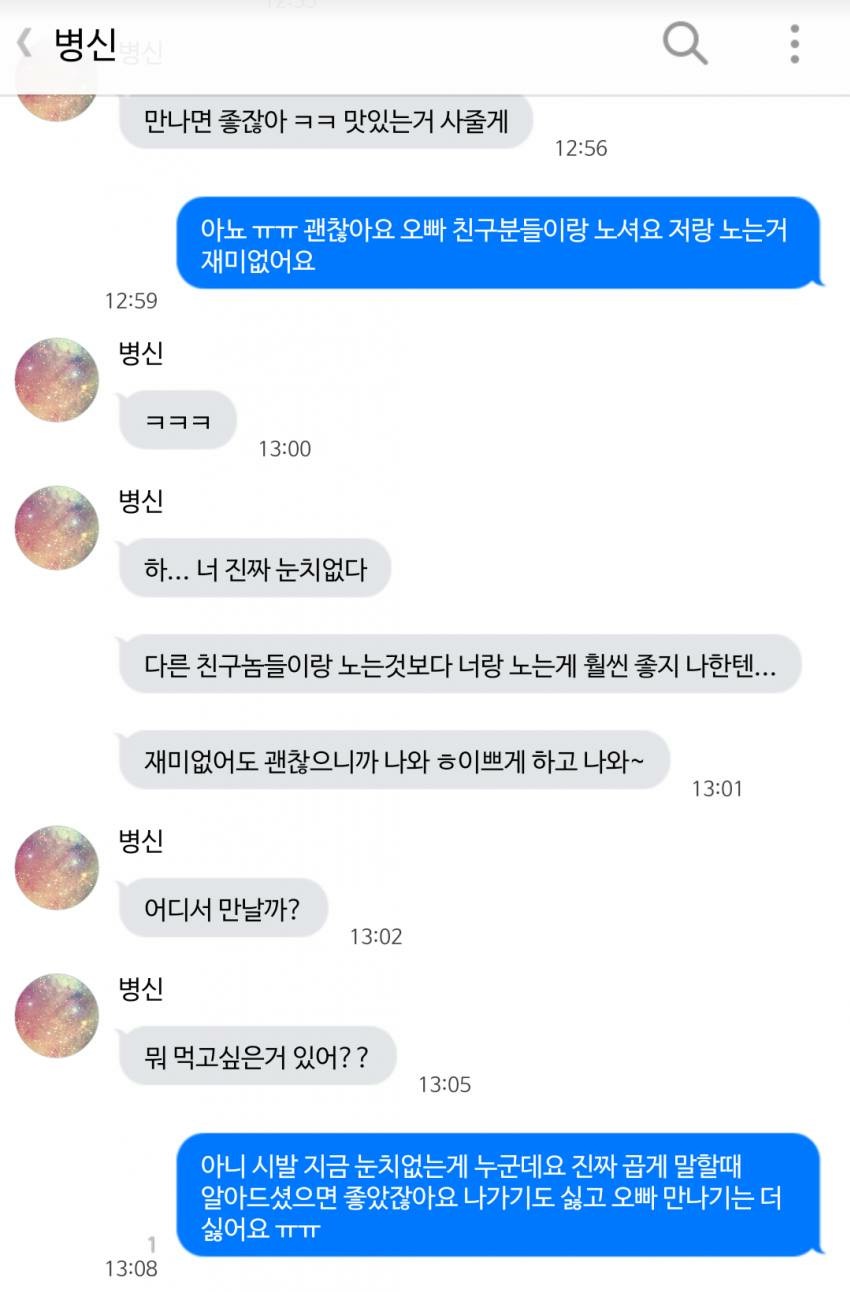The width and height of the screenshot is (850, 1292).
Task: Open sender's profile picture beside the ㅋㅋㅋ message
Action: coord(57,380)
